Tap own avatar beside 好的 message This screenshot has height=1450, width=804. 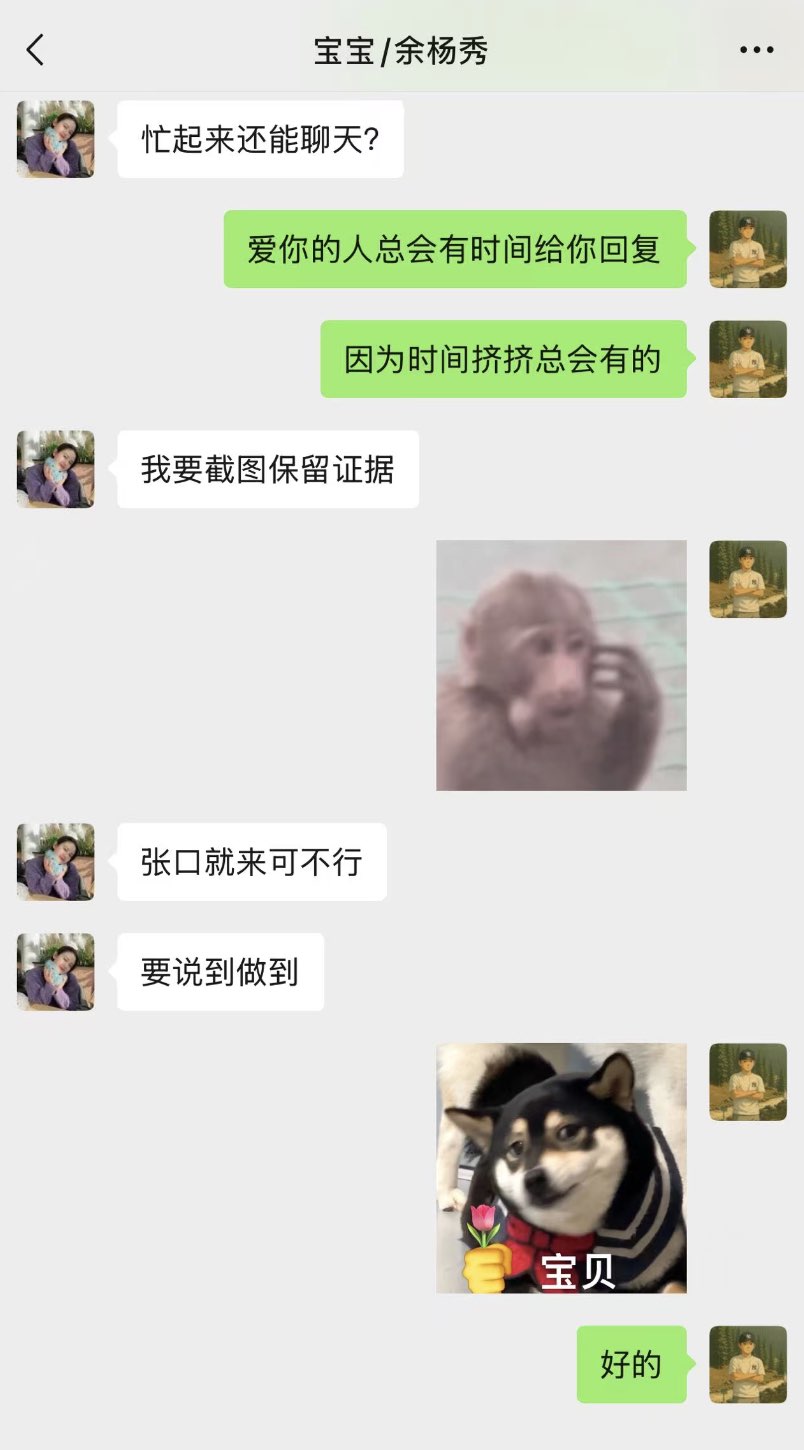click(x=748, y=1364)
